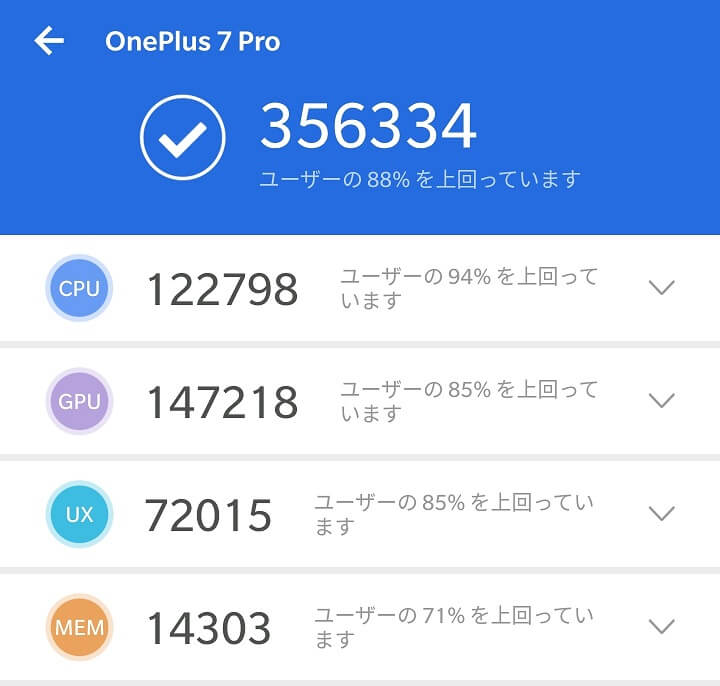Viewport: 720px width, 686px height.
Task: Expand the CPU score details
Action: (661, 288)
